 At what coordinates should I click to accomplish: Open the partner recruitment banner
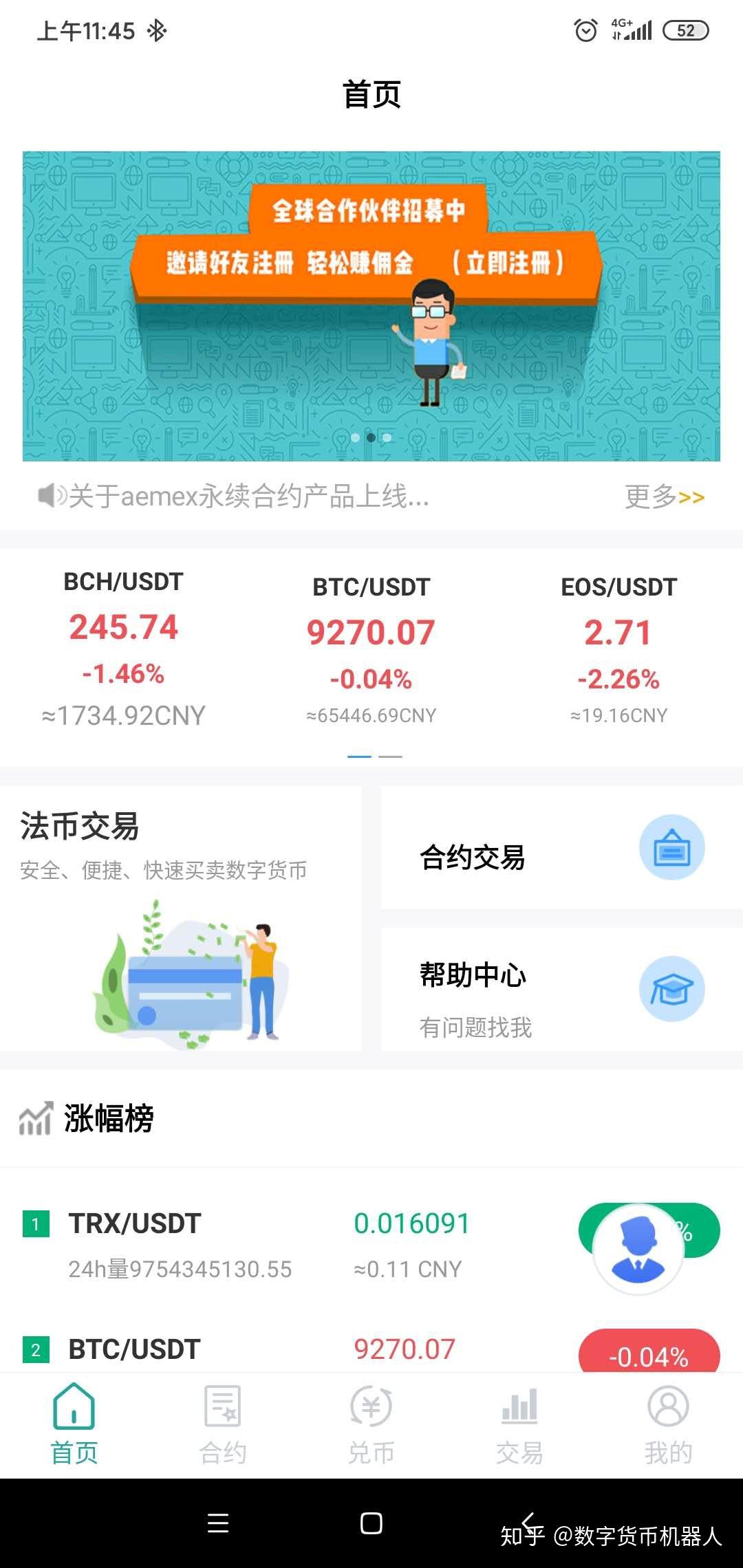(x=371, y=306)
